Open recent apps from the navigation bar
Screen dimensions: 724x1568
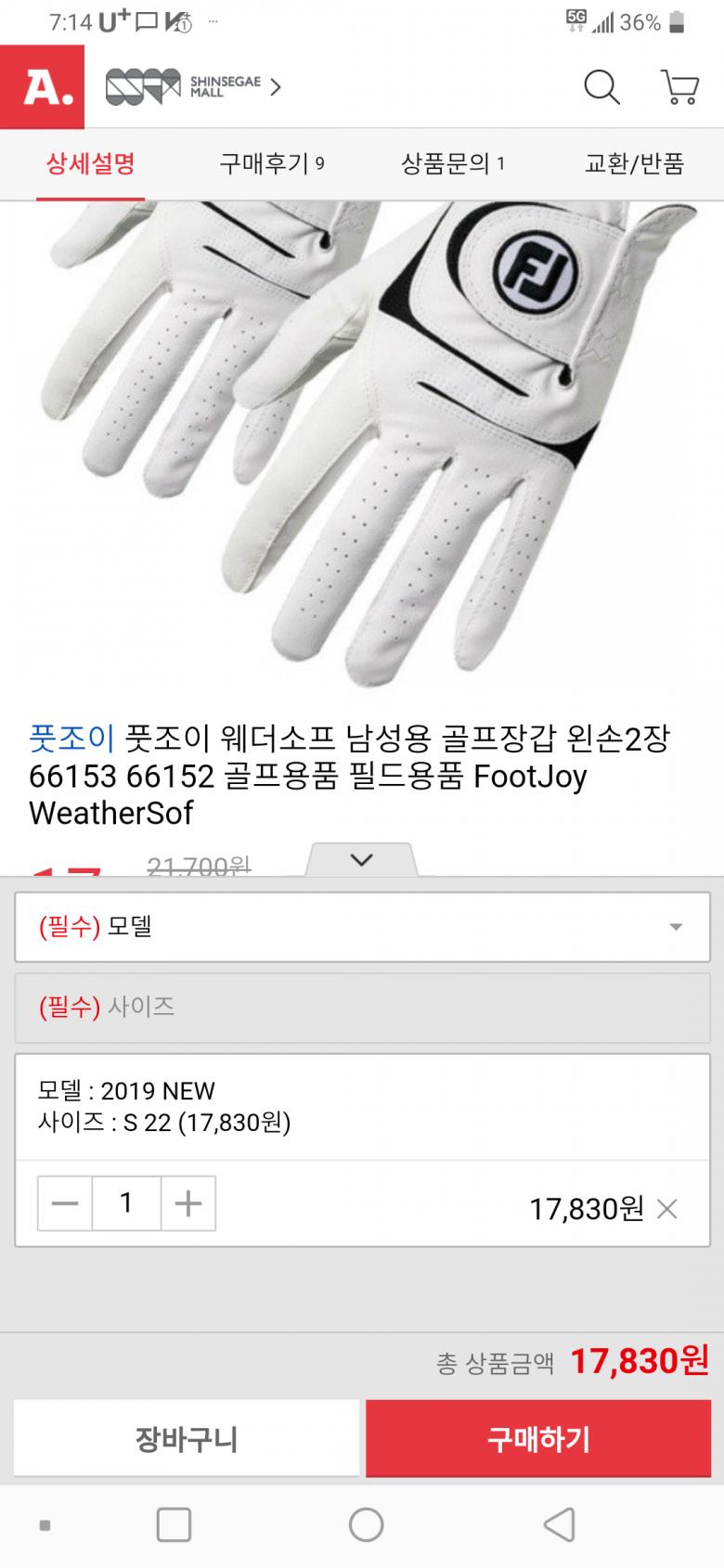(x=174, y=1524)
